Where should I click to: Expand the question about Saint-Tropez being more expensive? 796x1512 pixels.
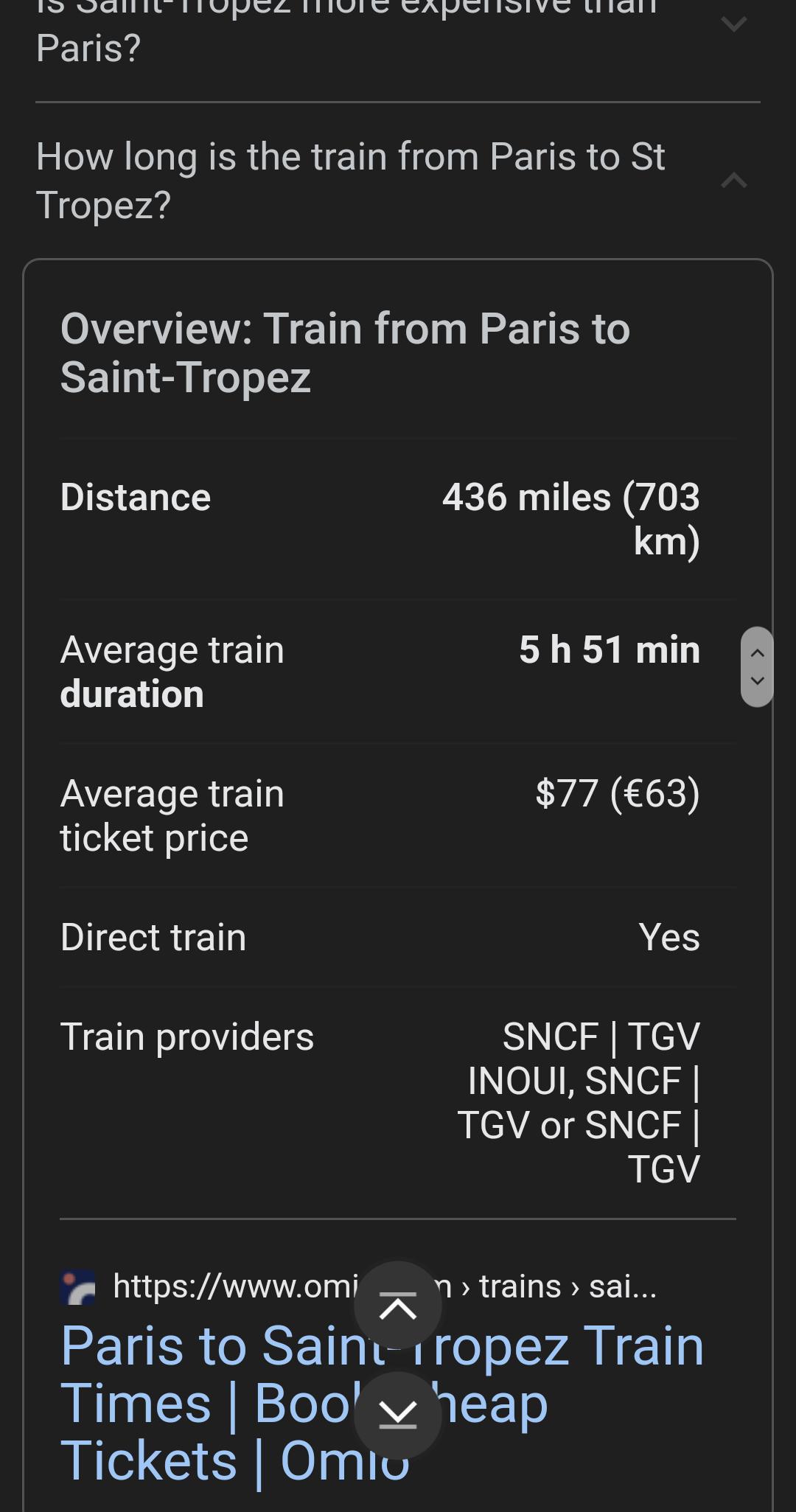point(734,24)
